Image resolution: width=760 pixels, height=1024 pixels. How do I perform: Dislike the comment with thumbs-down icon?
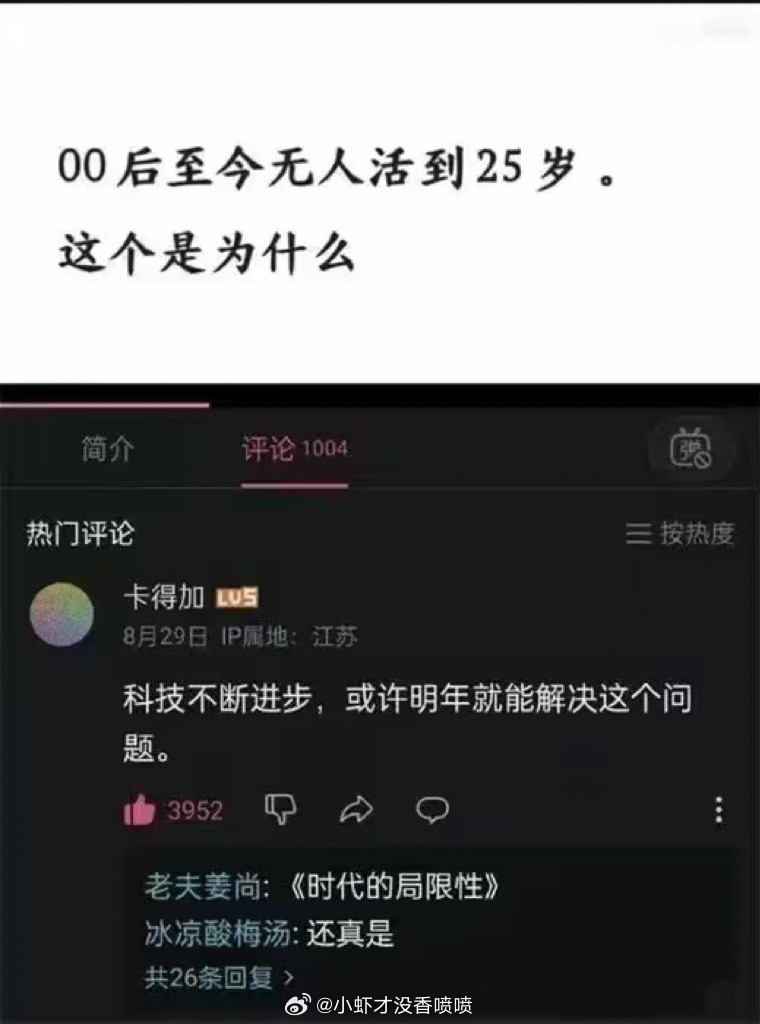click(x=283, y=811)
